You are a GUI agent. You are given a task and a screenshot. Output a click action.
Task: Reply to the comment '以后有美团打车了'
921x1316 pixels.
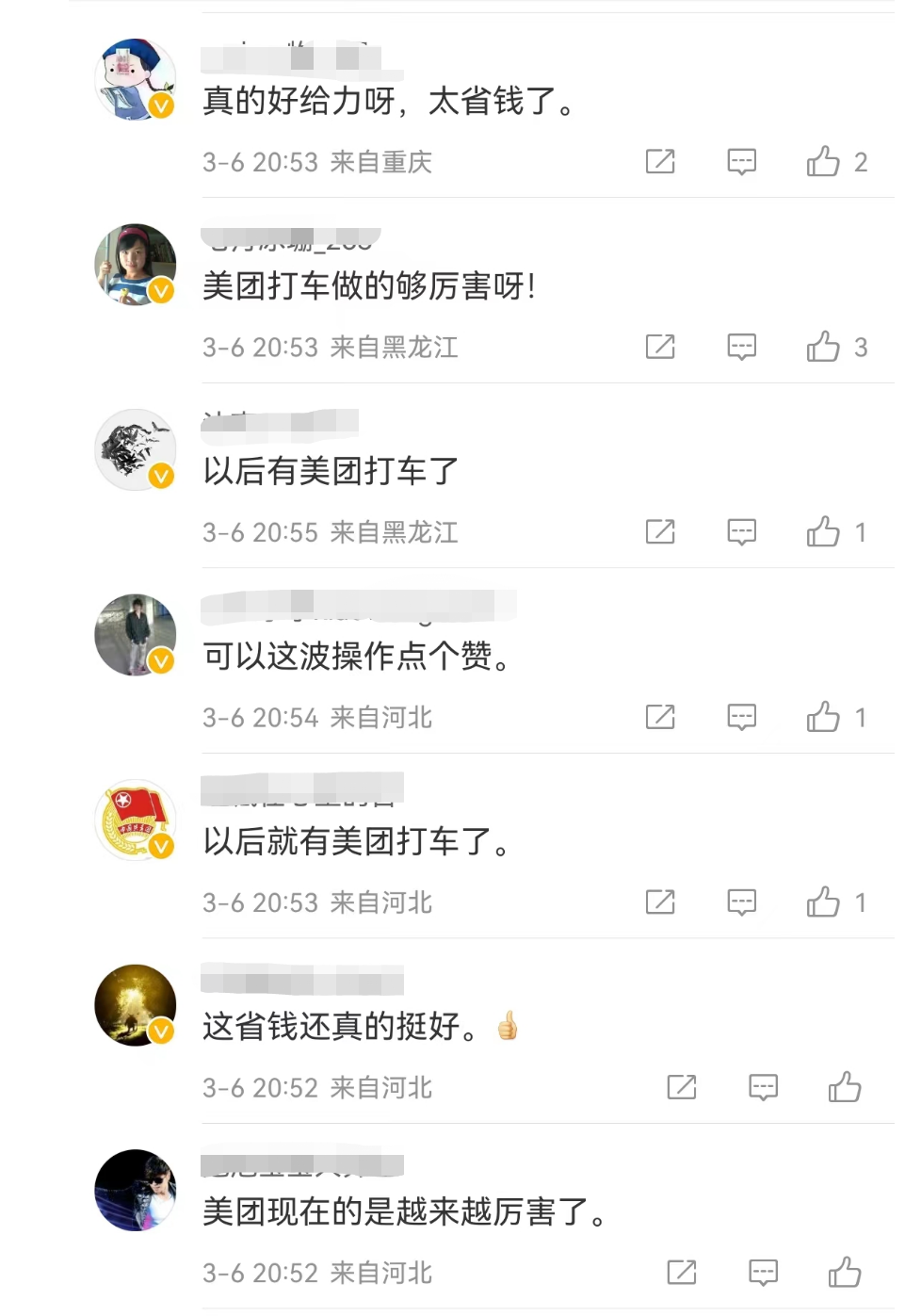coord(741,532)
